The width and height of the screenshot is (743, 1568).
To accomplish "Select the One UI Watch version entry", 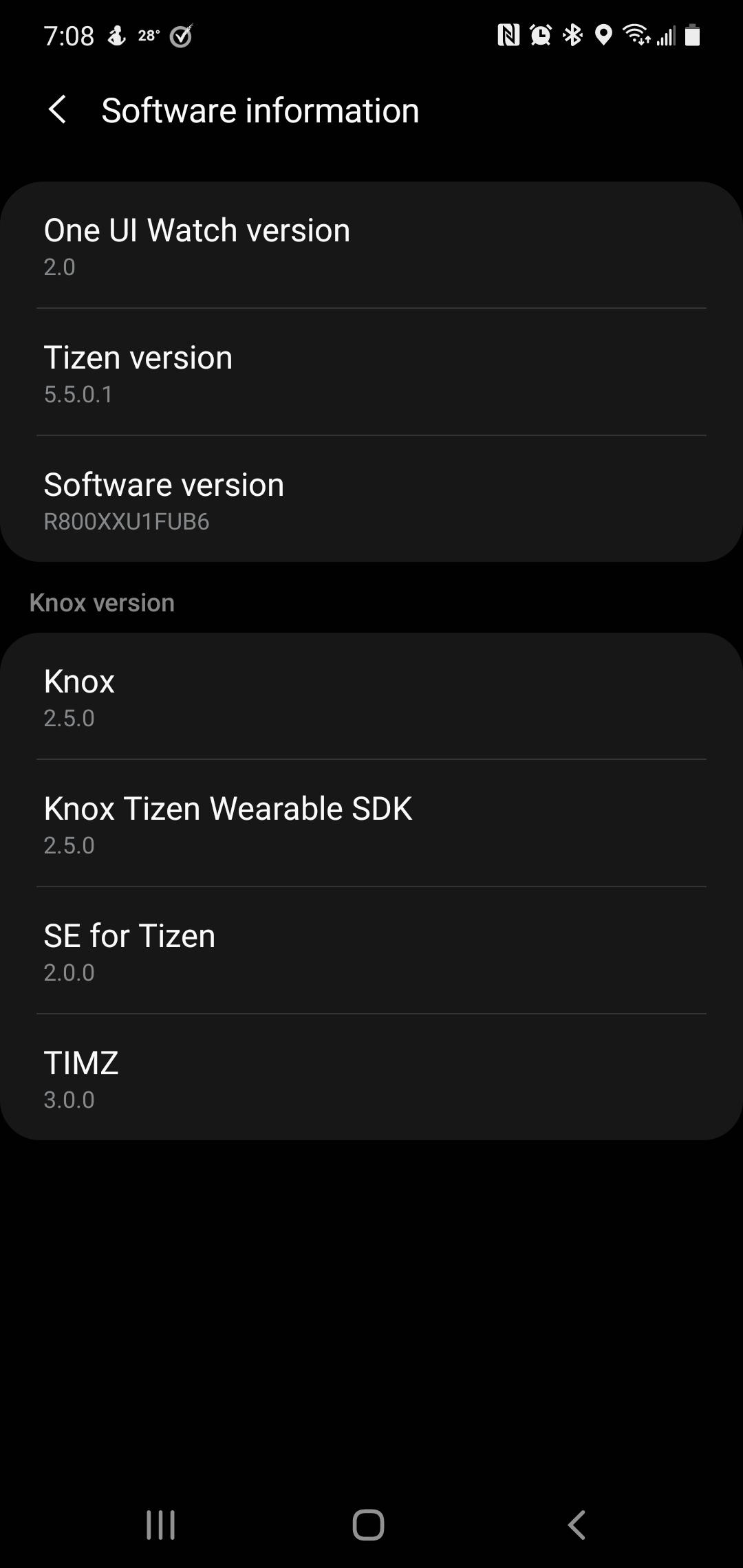I will 371,246.
